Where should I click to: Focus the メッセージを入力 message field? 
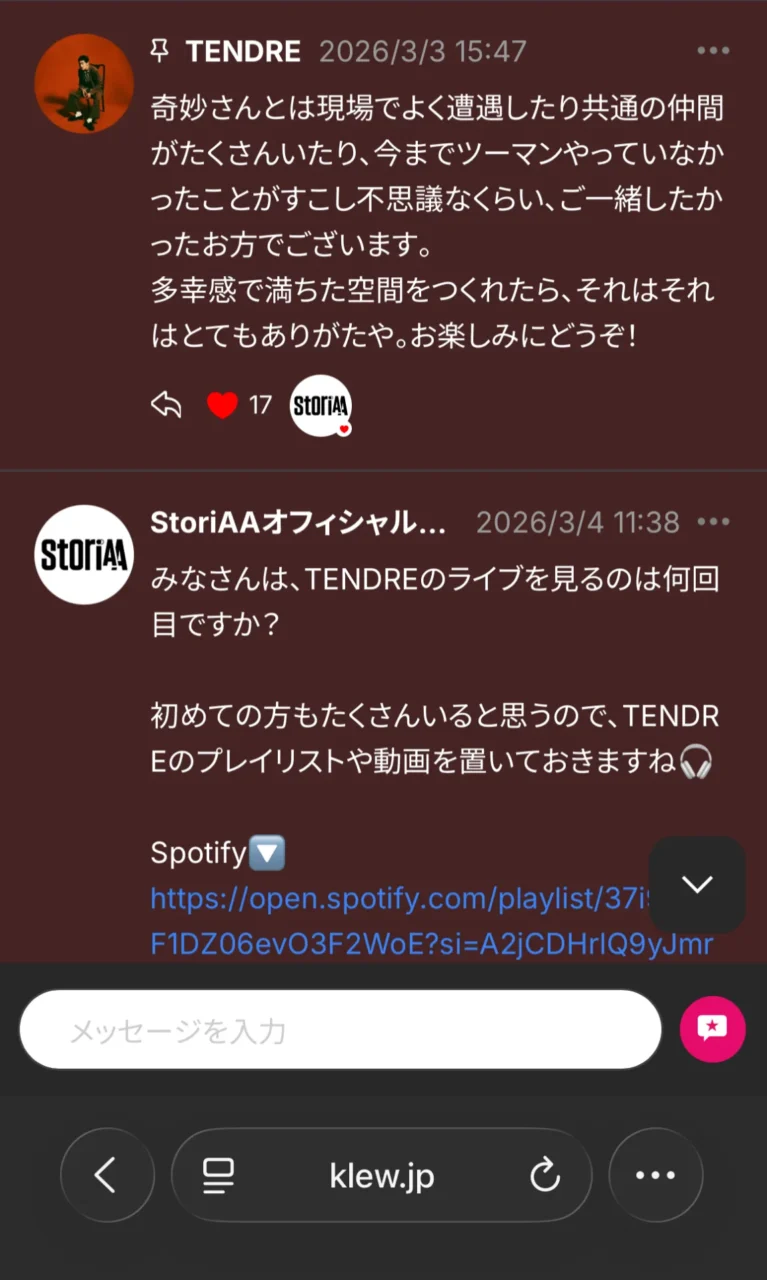(x=340, y=1030)
